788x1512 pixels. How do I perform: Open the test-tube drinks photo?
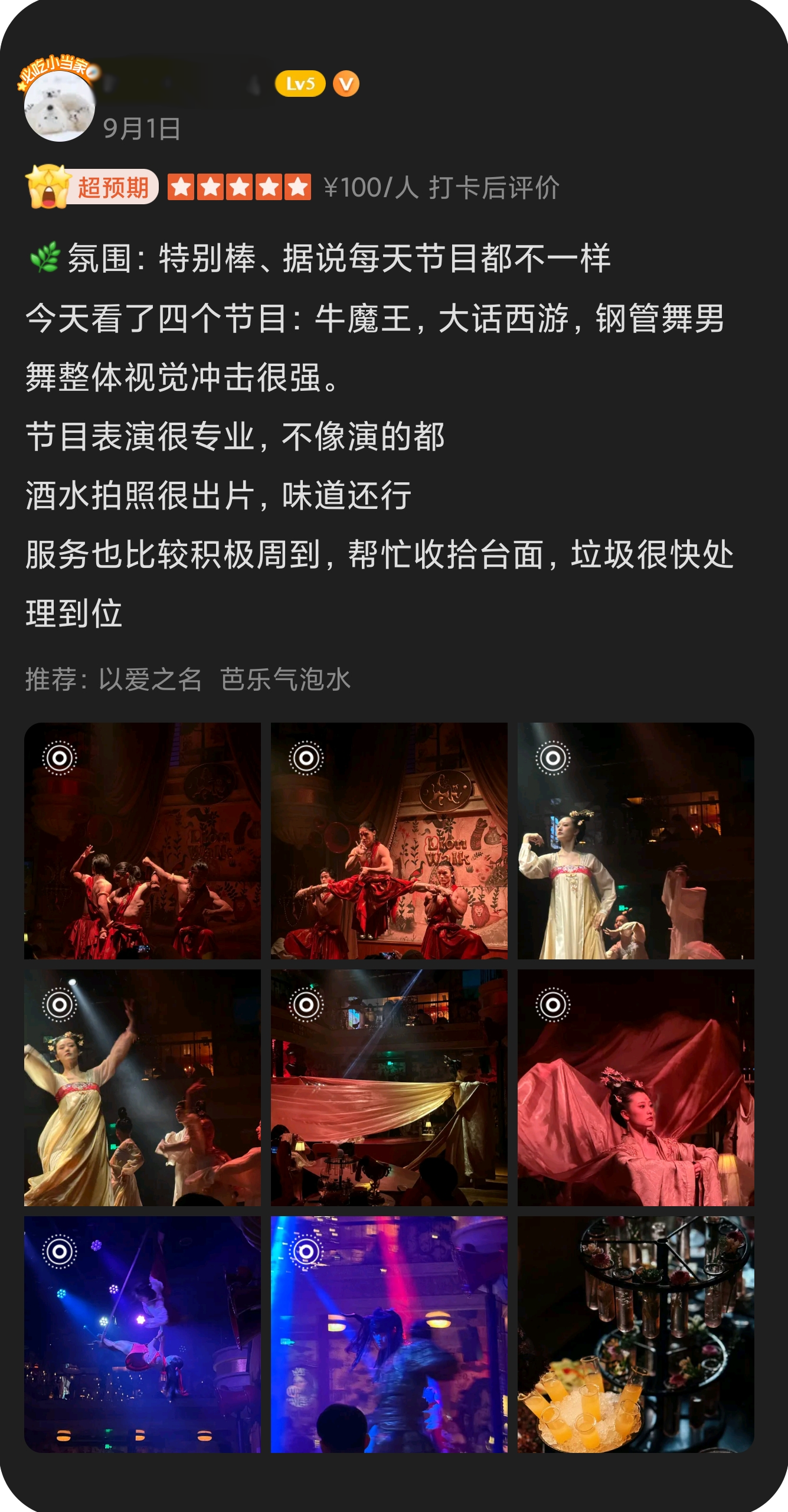tap(636, 1334)
